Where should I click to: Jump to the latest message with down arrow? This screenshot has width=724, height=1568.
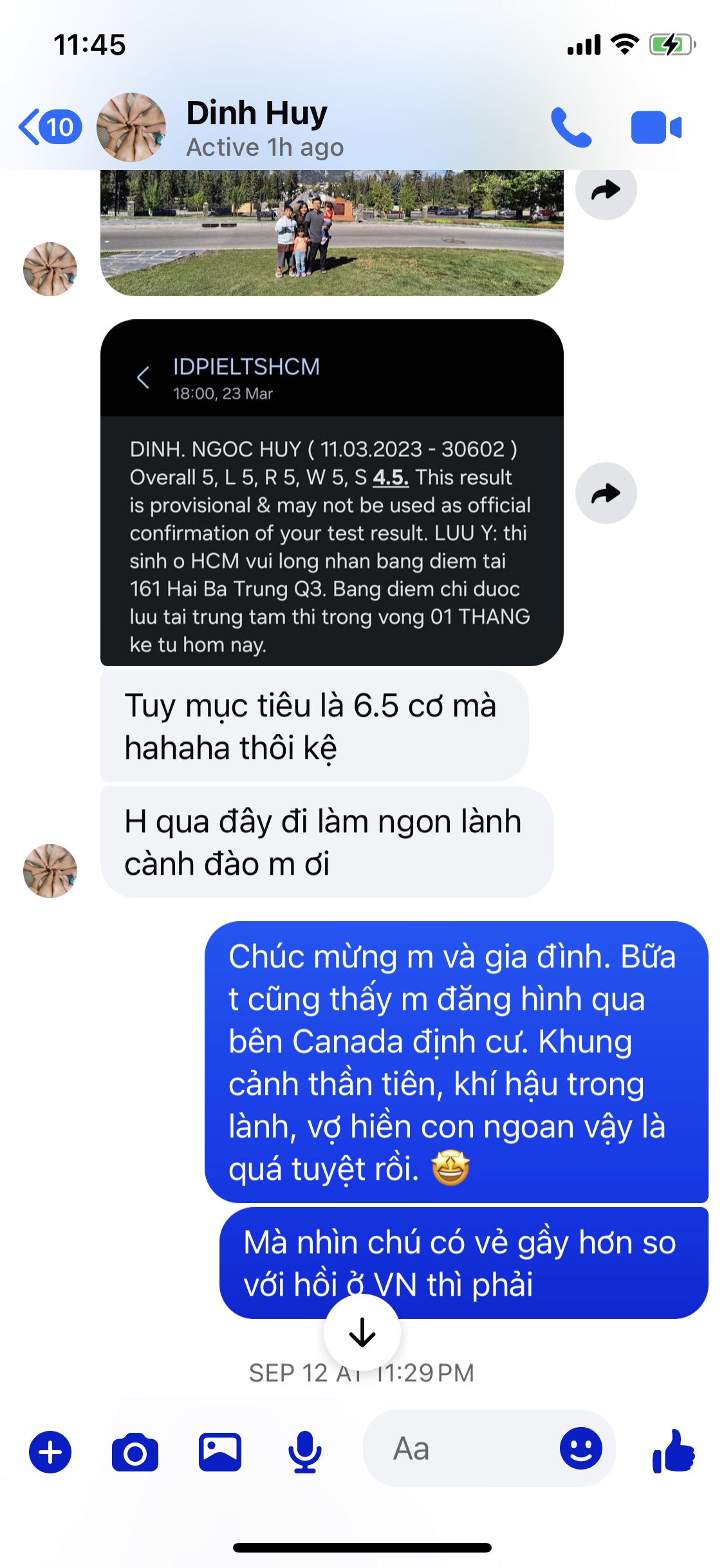(362, 1332)
